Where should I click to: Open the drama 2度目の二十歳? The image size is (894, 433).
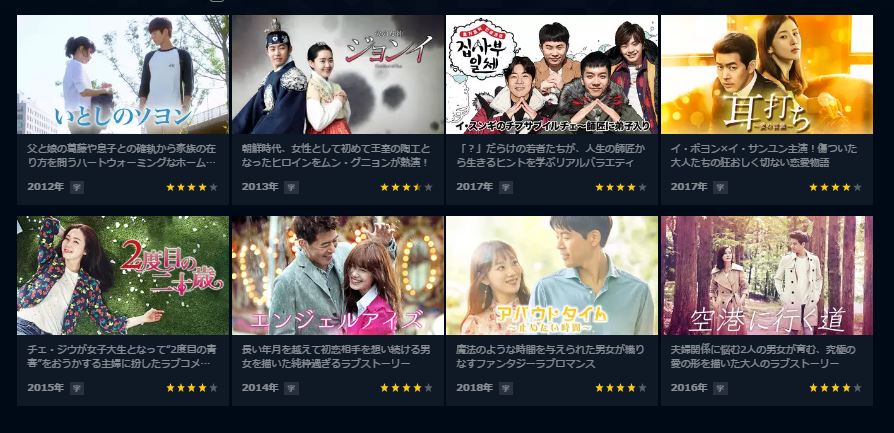pos(123,276)
